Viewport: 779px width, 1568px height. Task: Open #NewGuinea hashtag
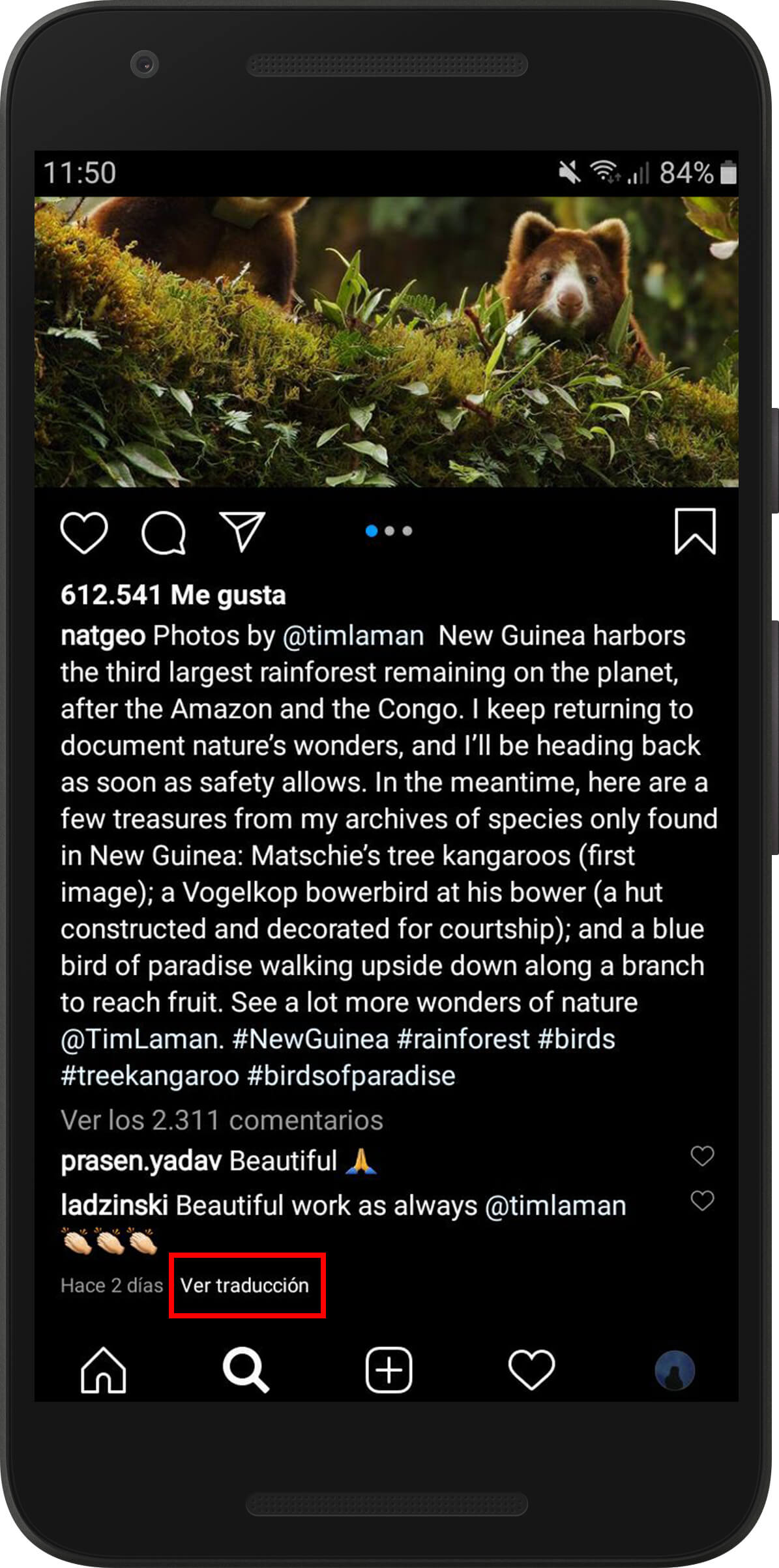click(x=310, y=1039)
